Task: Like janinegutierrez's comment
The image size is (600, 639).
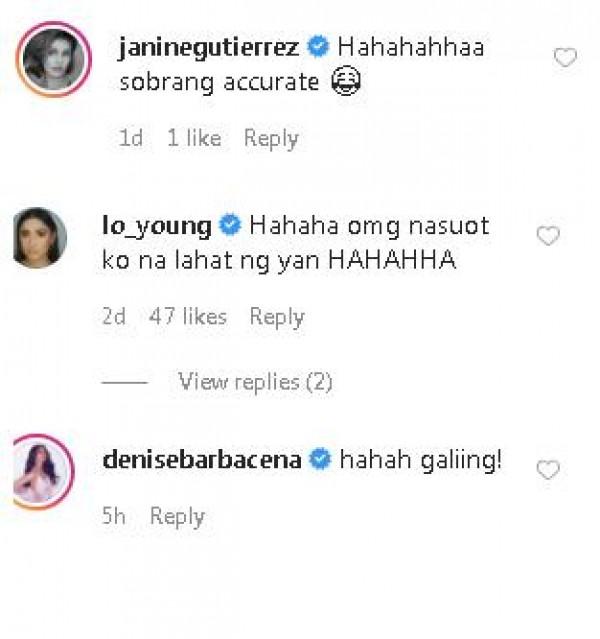Action: pos(565,58)
